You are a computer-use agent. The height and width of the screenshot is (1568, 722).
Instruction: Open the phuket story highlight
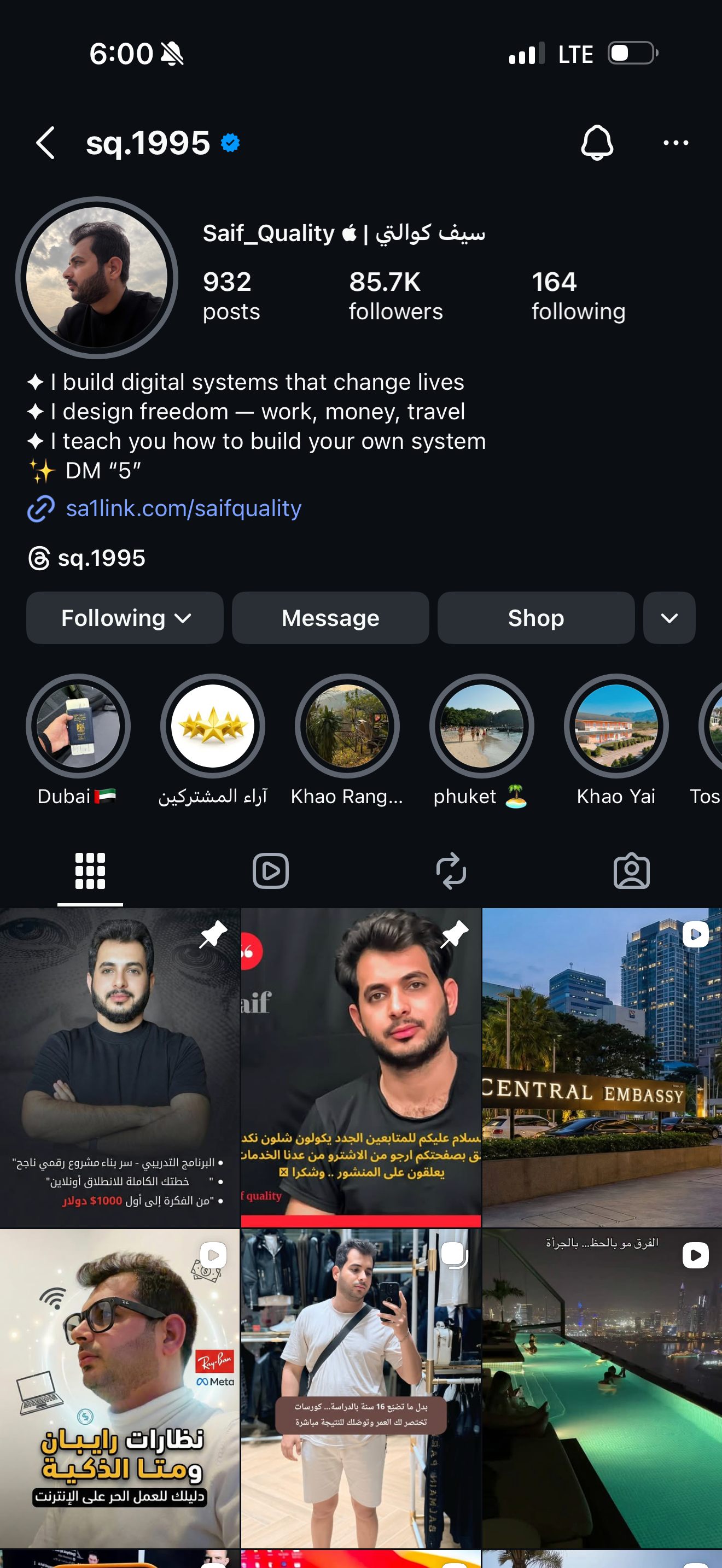click(481, 726)
